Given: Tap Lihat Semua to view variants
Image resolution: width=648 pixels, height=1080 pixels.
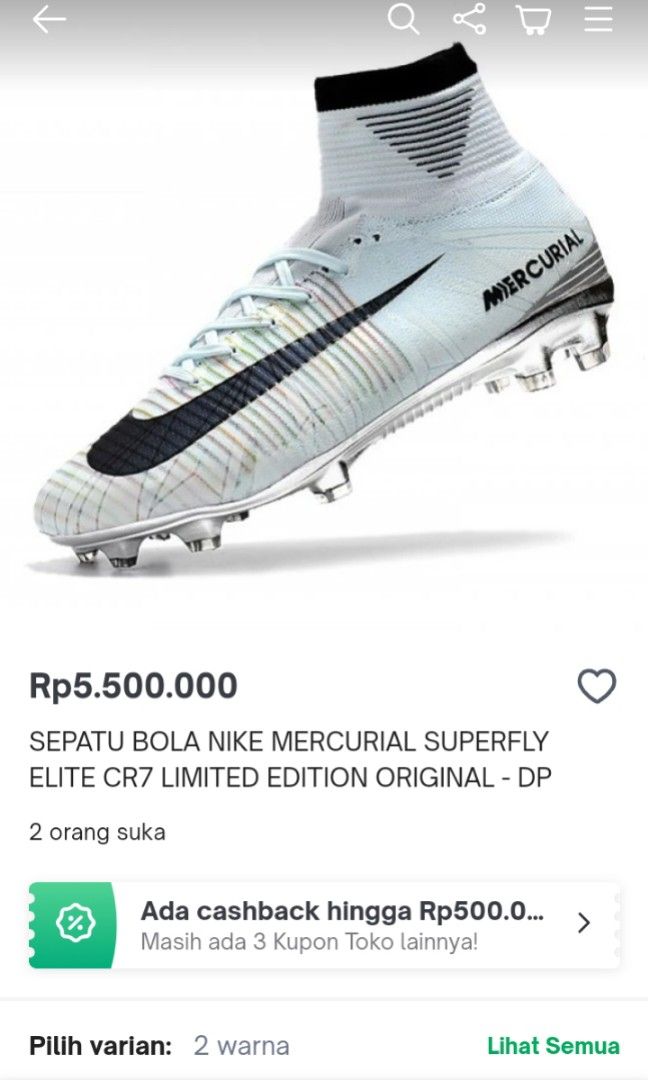Looking at the screenshot, I should point(553,1046).
